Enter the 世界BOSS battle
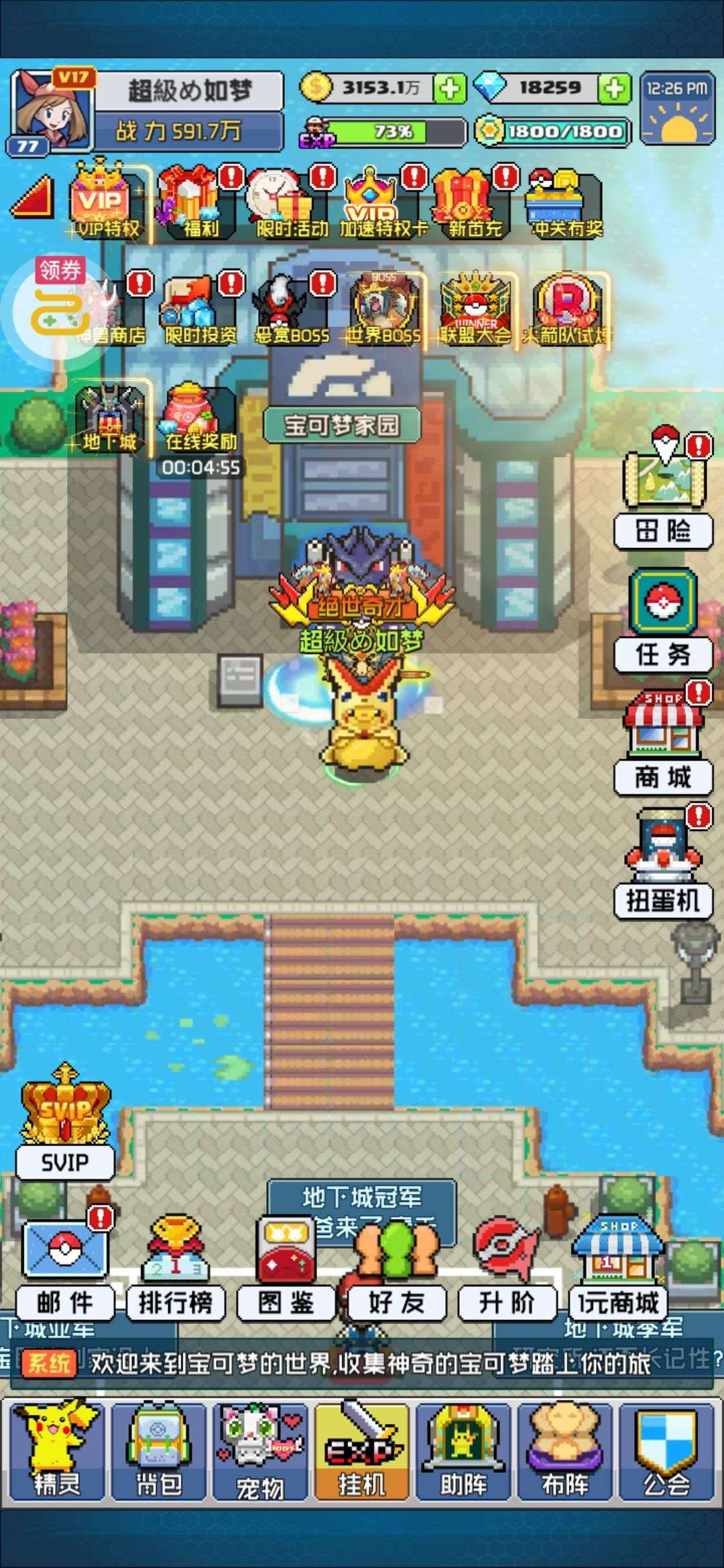 (383, 310)
